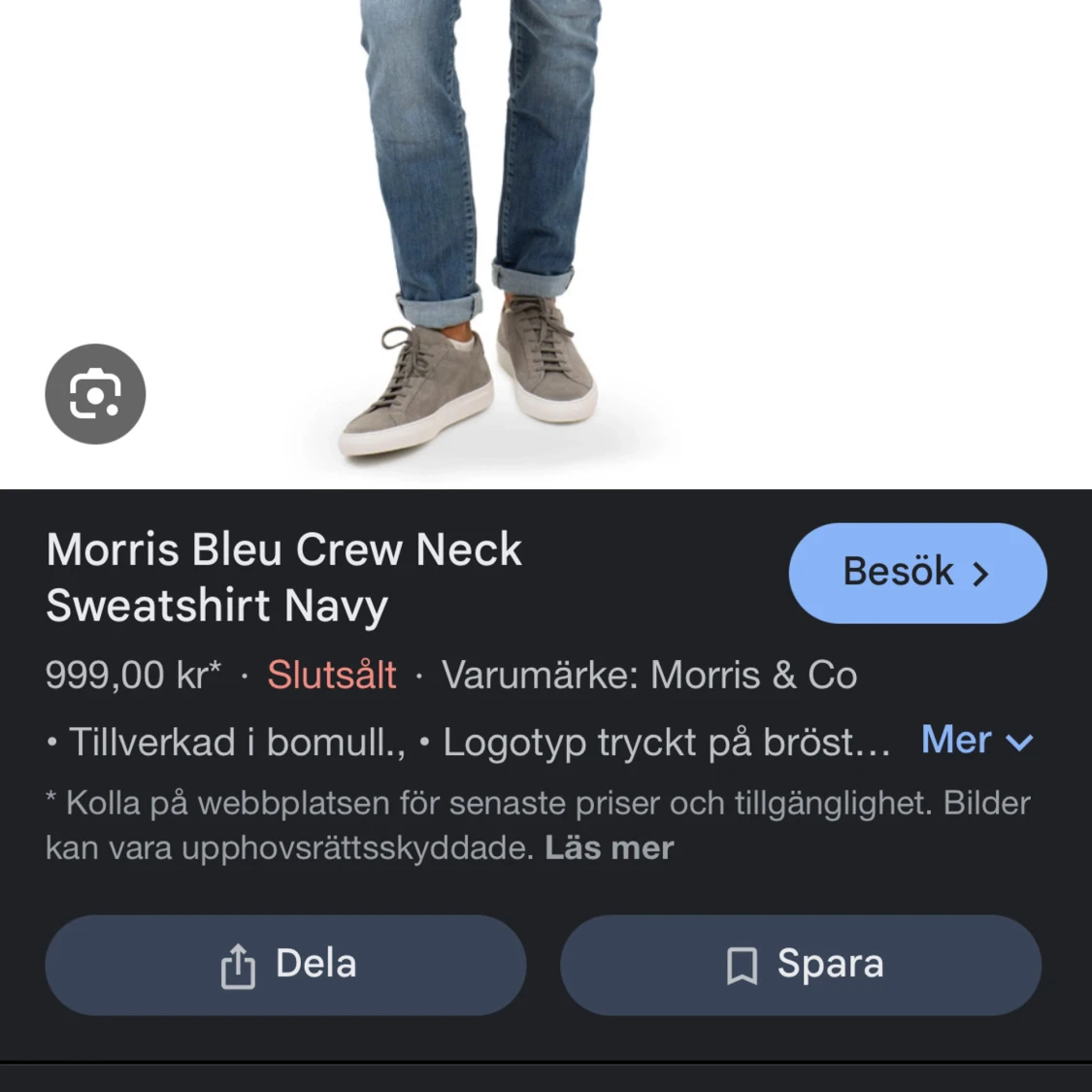Open the Google Lens search icon
This screenshot has height=1092, width=1092.
click(x=95, y=394)
